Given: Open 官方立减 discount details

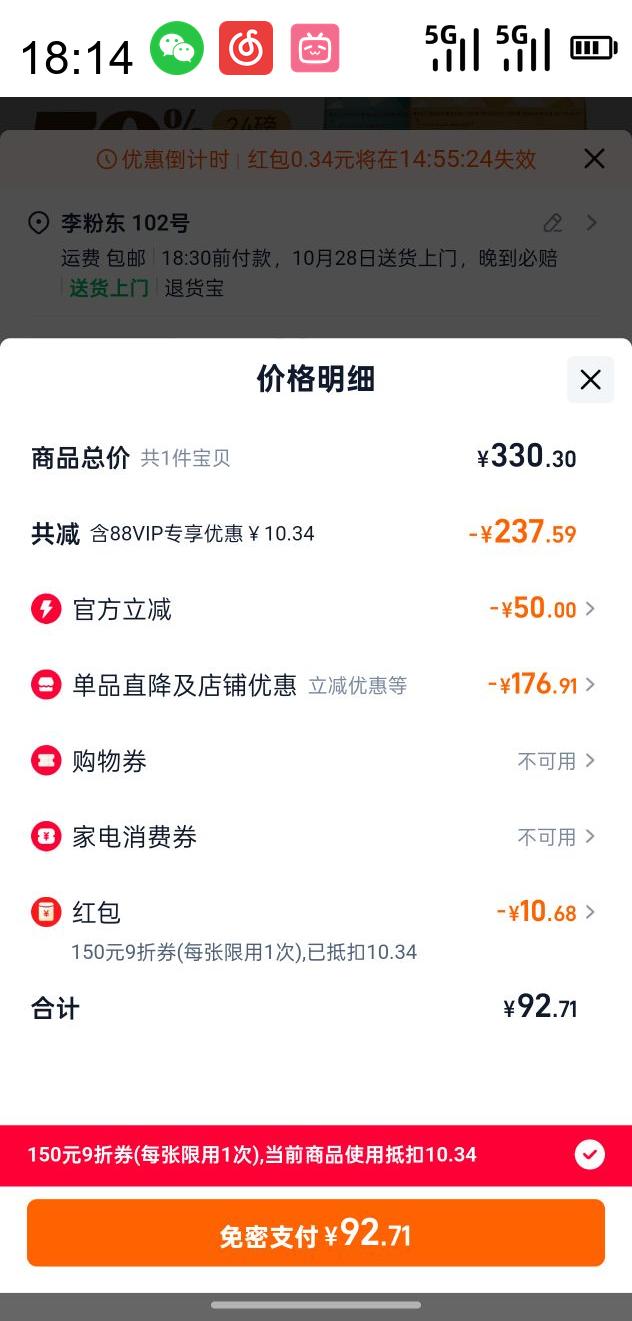Looking at the screenshot, I should 541,609.
